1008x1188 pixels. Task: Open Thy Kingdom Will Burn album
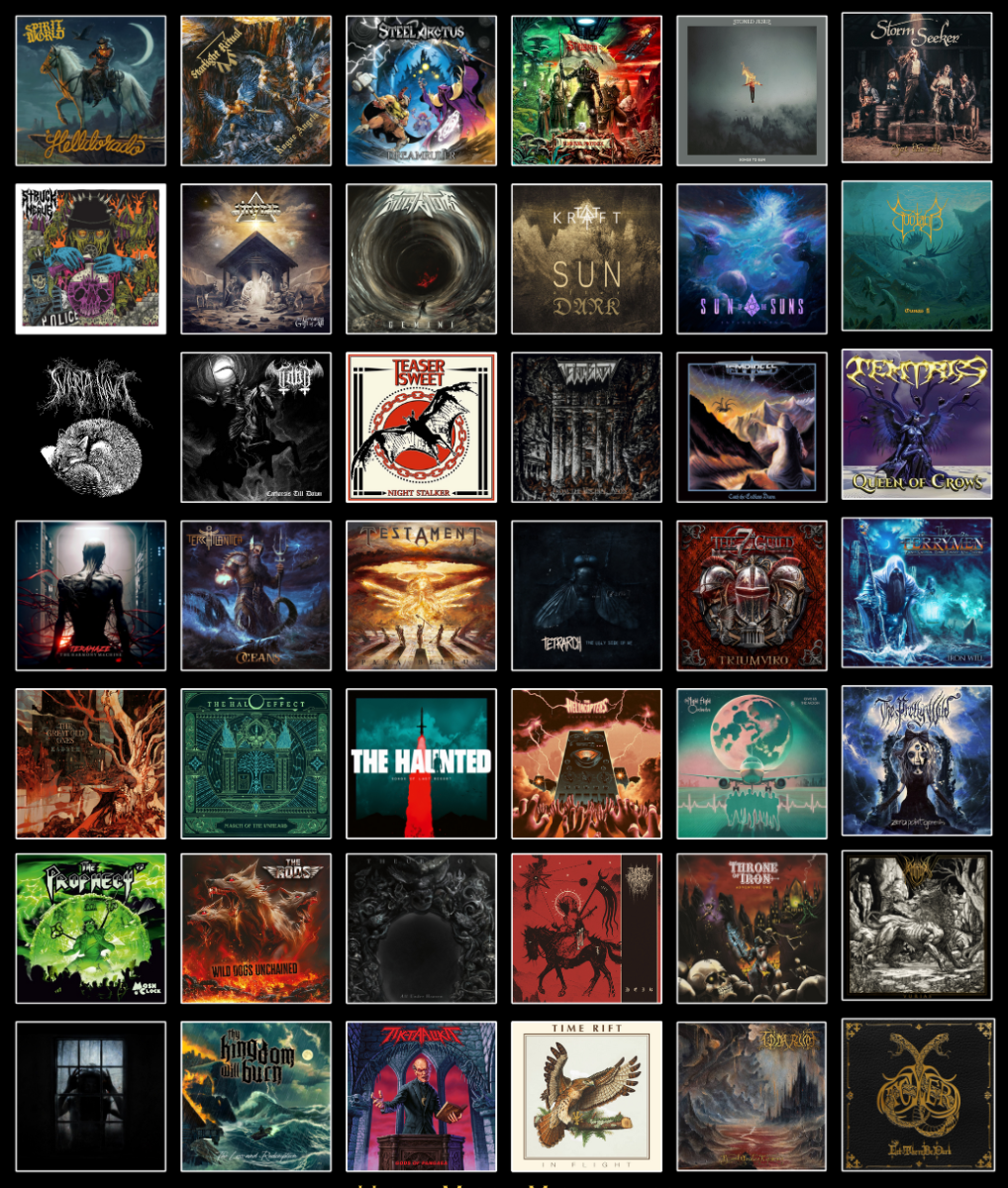[x=255, y=1097]
